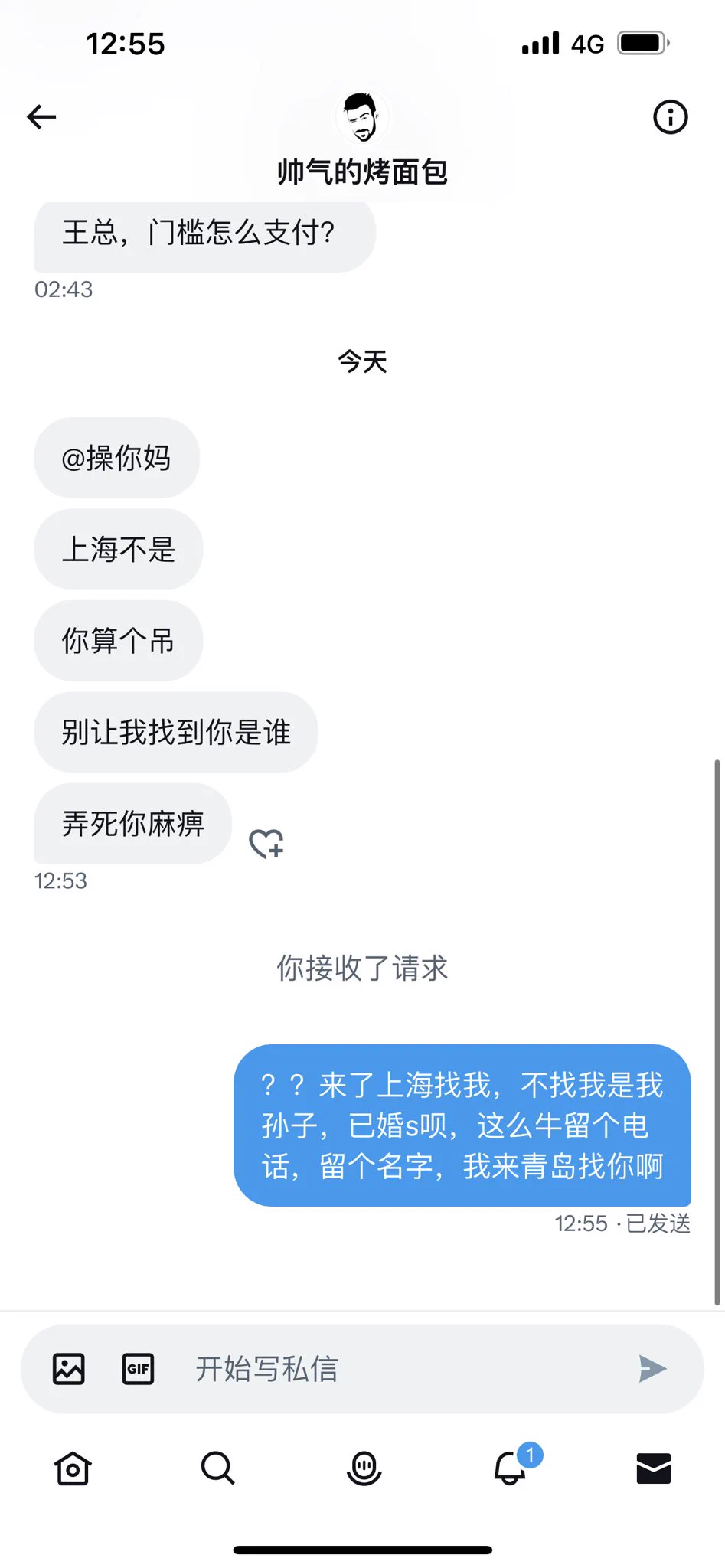Open conversation info
Screen dimensions: 725x1568
click(x=670, y=117)
